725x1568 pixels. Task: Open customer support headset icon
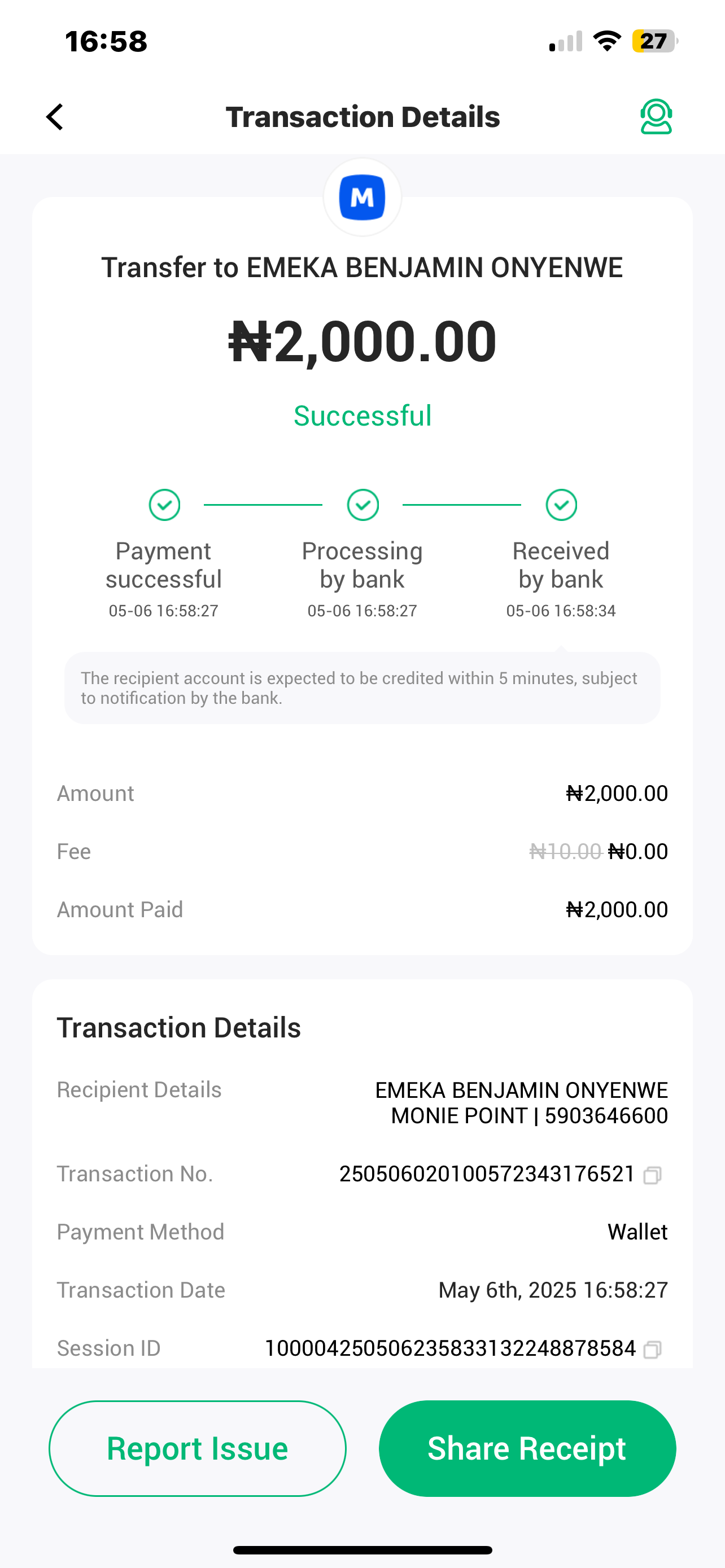pyautogui.click(x=656, y=117)
